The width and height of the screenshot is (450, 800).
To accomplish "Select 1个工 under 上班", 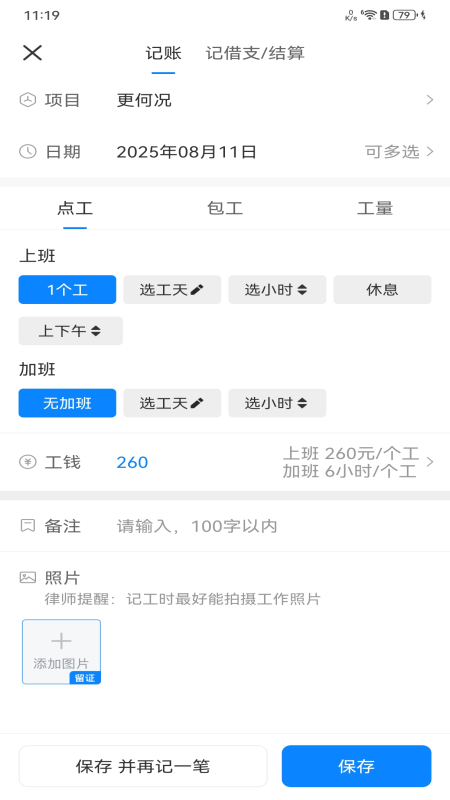I will point(67,290).
